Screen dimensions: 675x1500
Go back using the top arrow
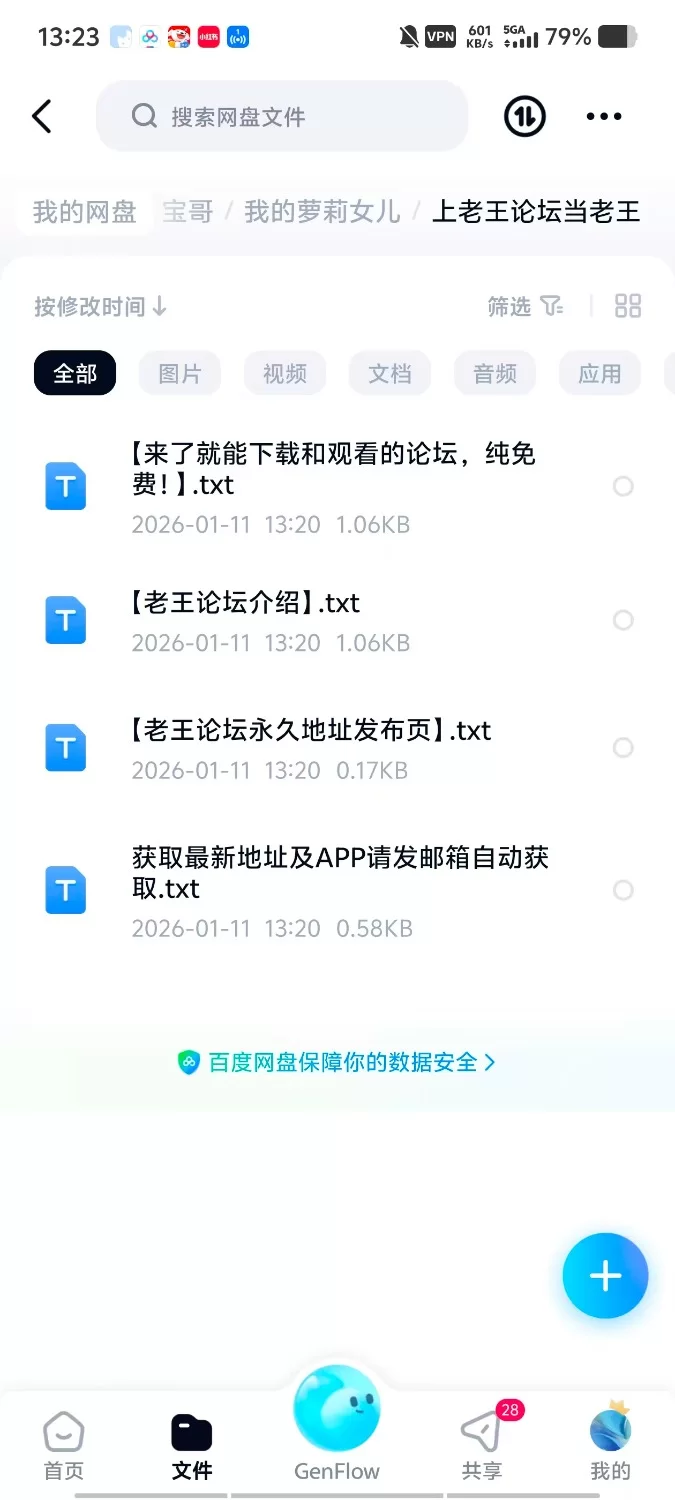pos(42,117)
